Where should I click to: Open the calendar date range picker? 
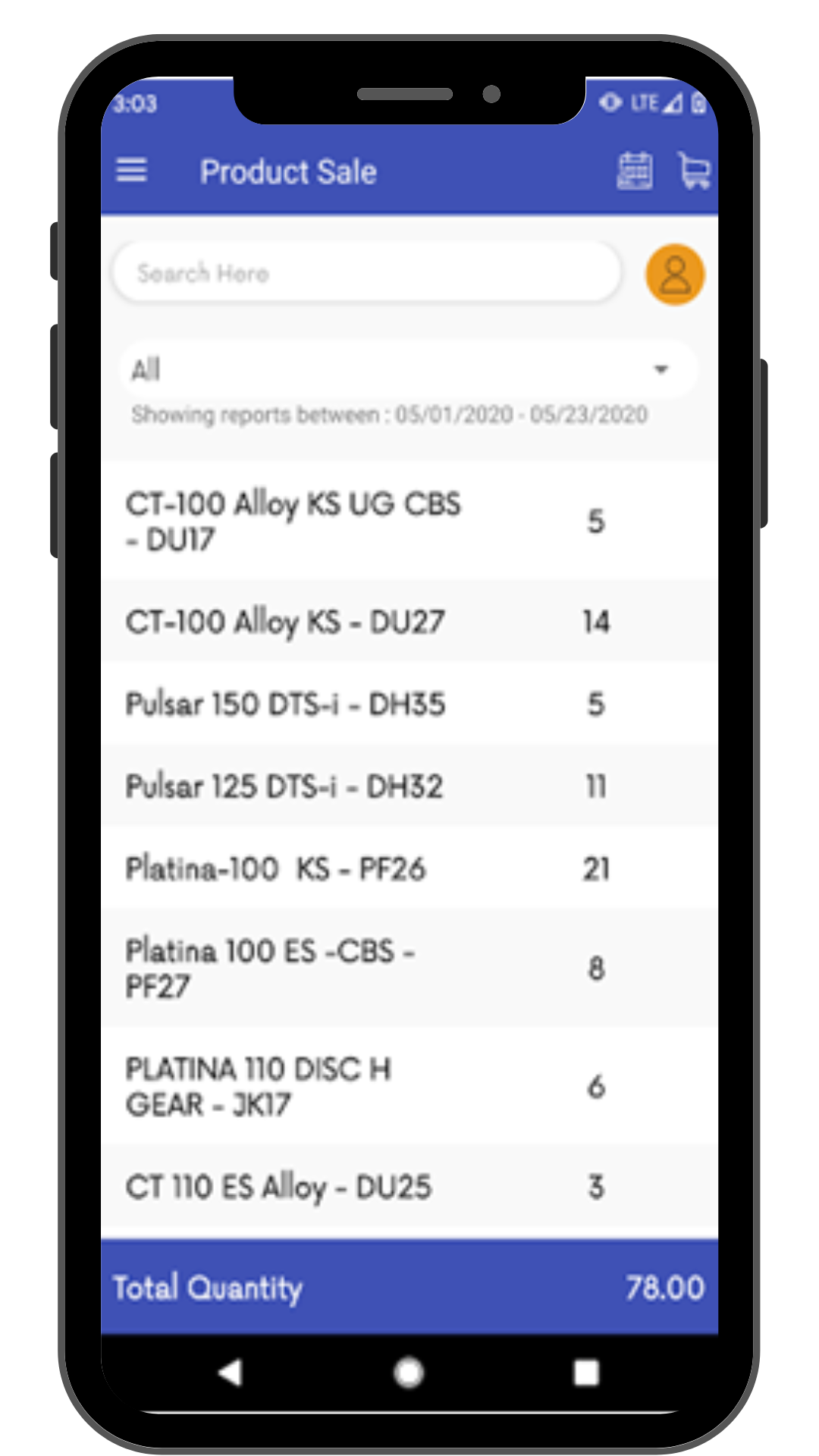tap(634, 171)
